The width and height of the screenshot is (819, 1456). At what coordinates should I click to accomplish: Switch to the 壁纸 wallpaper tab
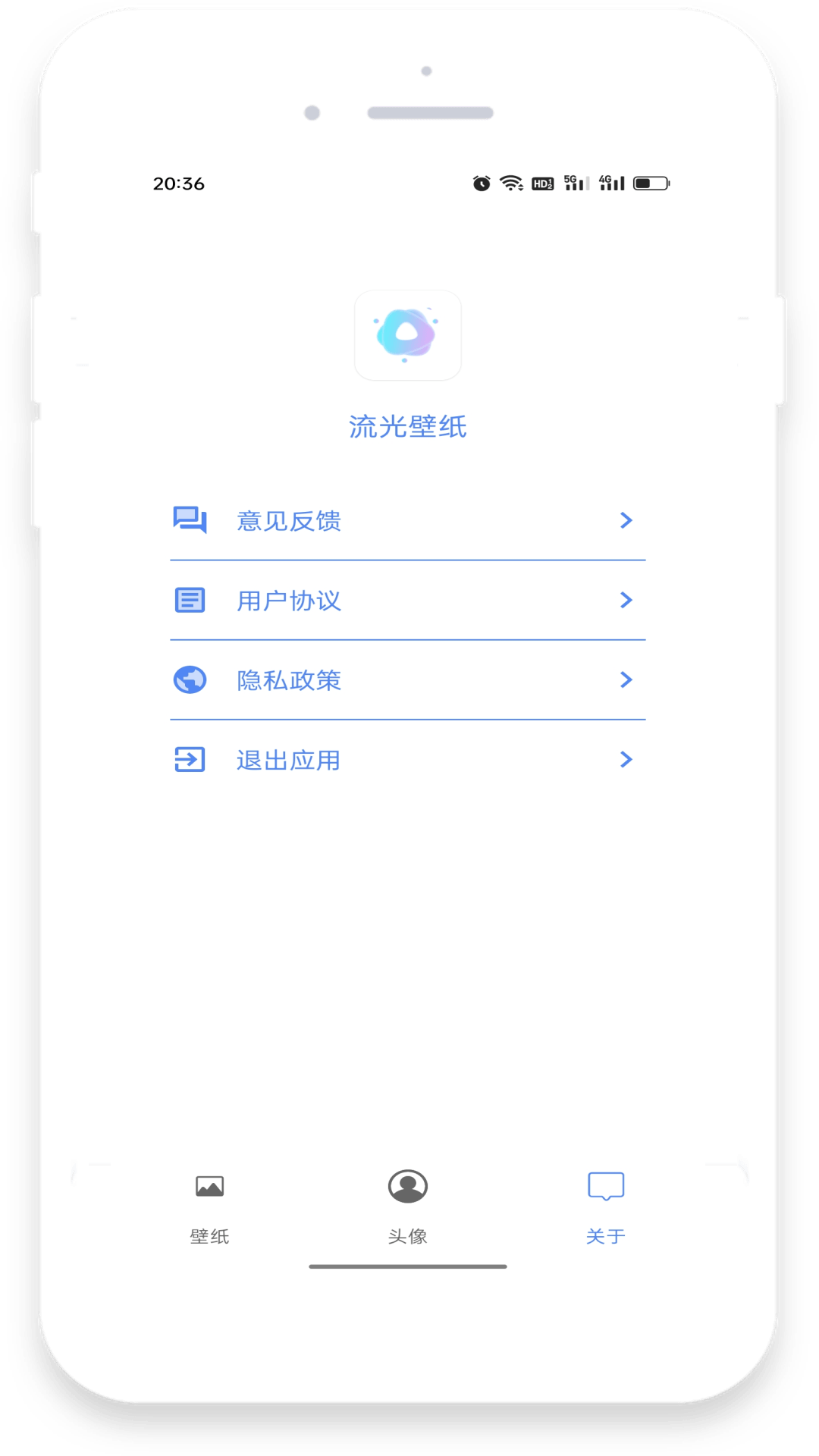[209, 1206]
